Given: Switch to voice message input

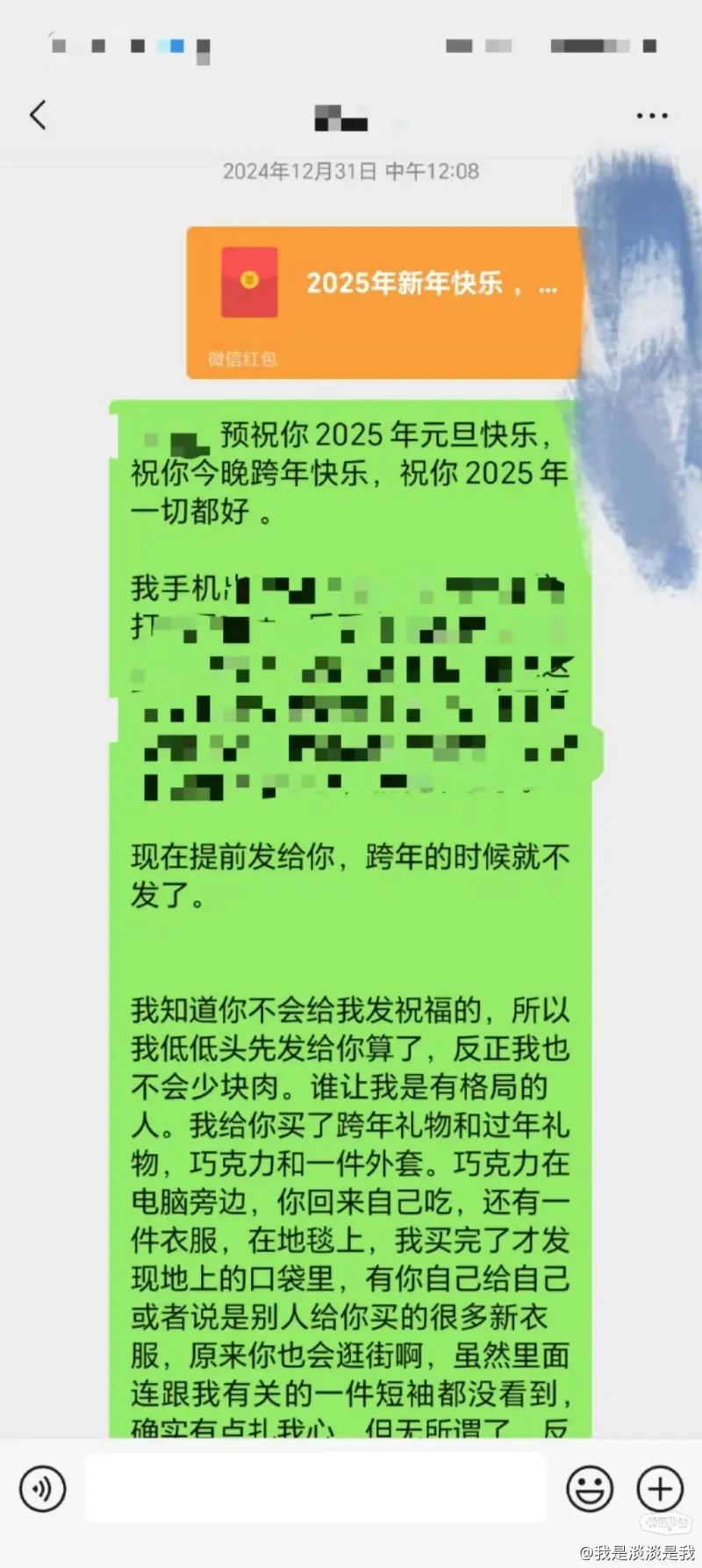Looking at the screenshot, I should click(42, 1489).
